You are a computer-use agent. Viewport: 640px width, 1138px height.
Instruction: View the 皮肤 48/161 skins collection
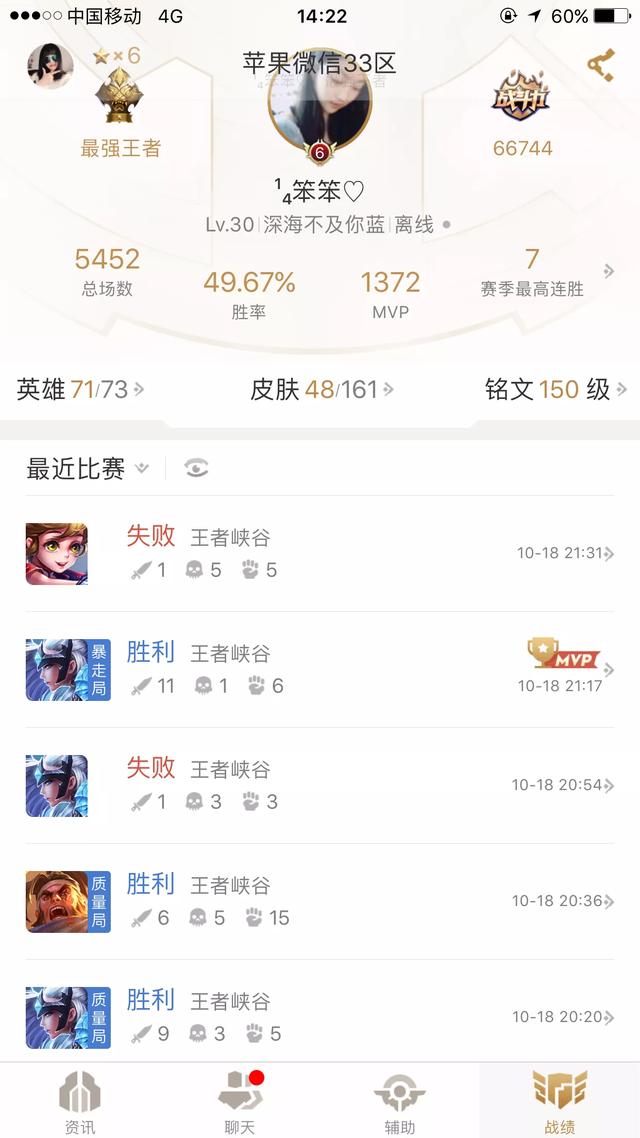click(x=321, y=389)
